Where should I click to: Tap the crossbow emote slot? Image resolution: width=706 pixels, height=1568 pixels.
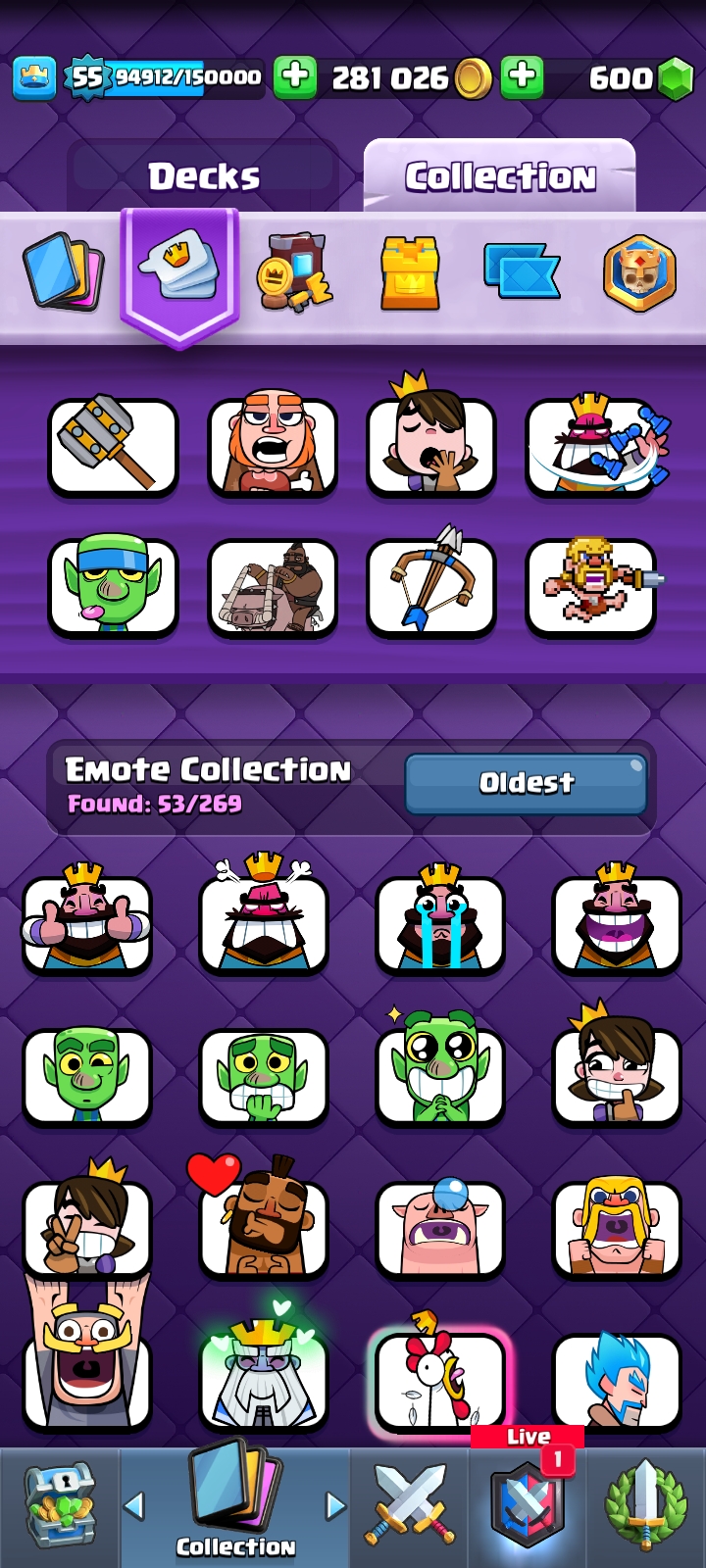pyautogui.click(x=431, y=586)
